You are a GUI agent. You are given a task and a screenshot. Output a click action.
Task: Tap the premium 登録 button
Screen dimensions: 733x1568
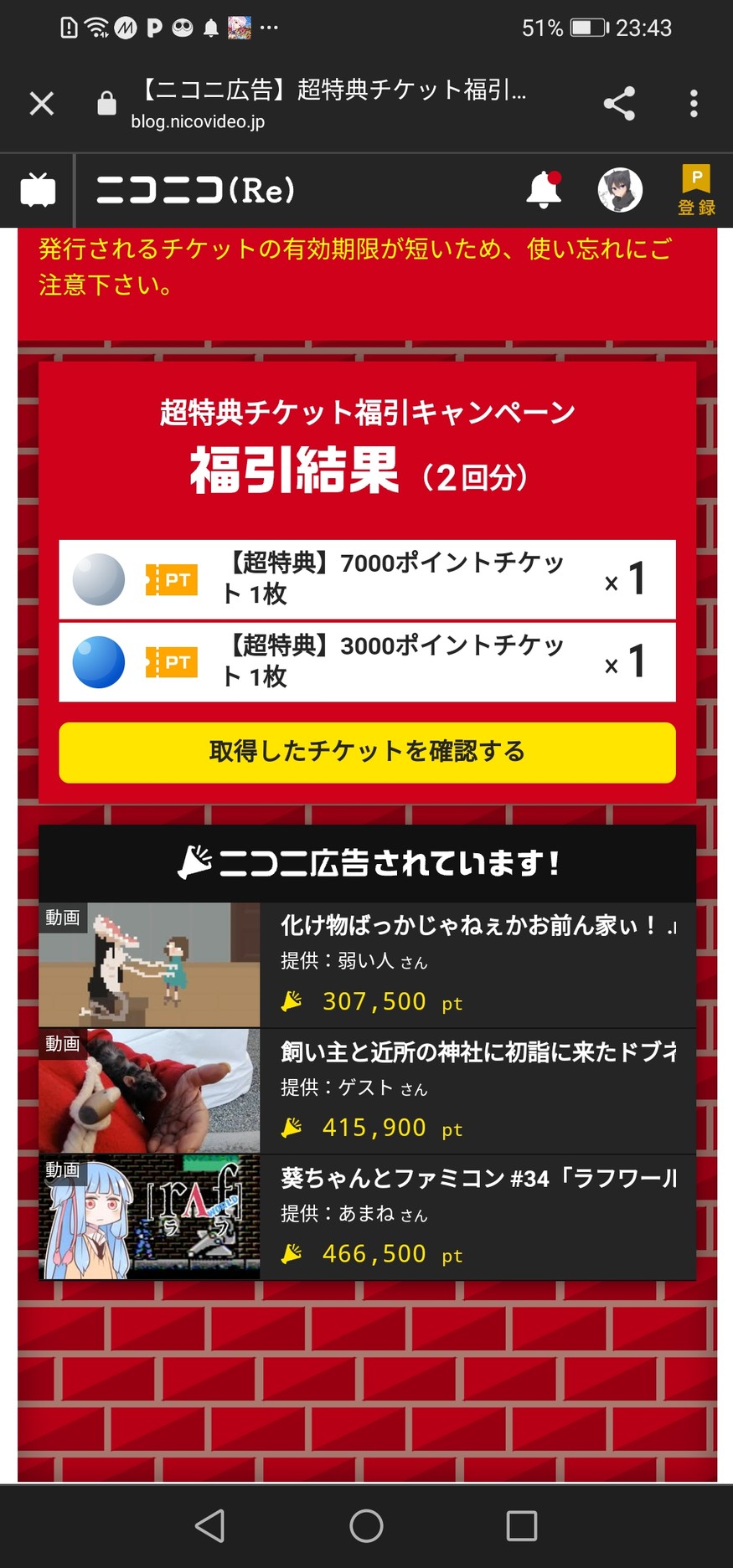(696, 190)
